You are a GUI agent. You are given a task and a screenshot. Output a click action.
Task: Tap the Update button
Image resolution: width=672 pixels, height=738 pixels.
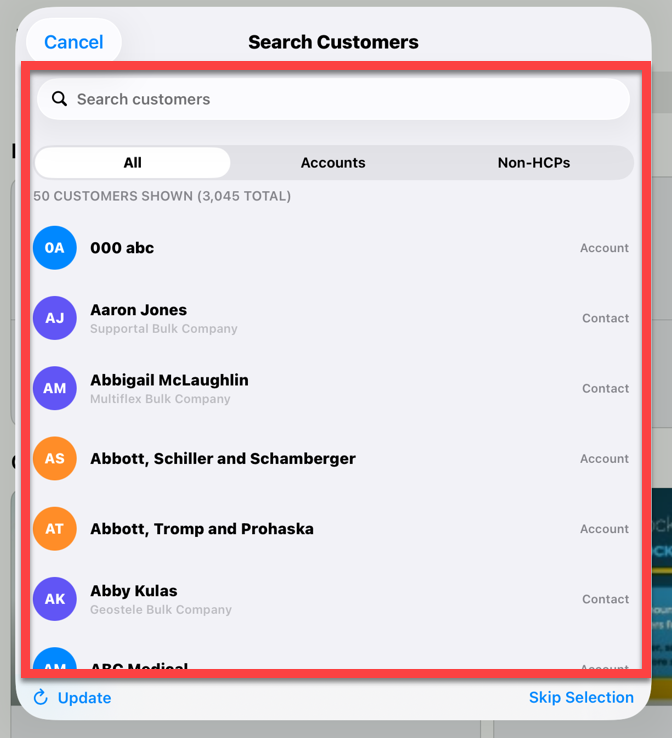(x=72, y=698)
